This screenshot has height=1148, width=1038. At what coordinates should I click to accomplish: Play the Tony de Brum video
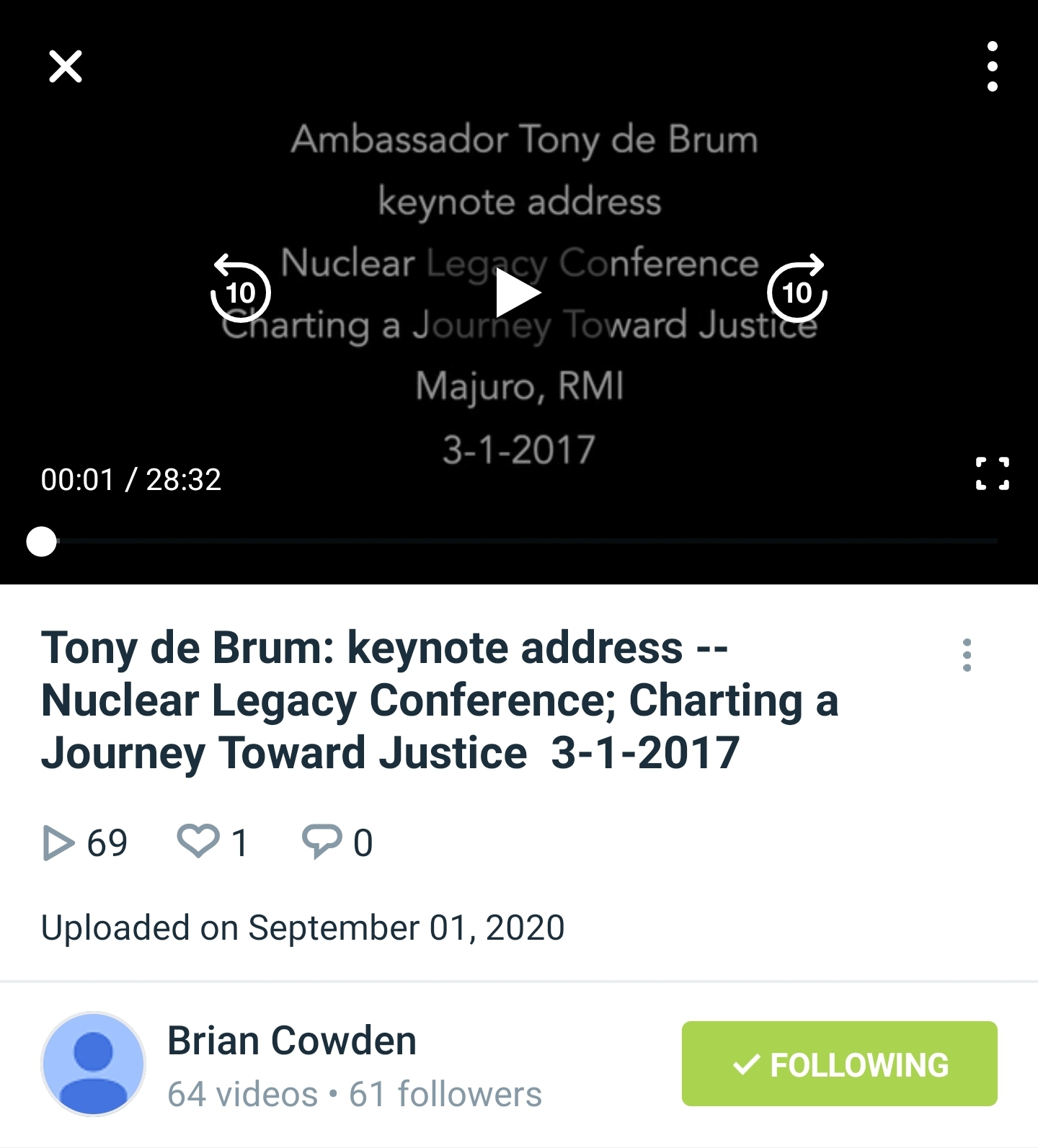point(518,293)
